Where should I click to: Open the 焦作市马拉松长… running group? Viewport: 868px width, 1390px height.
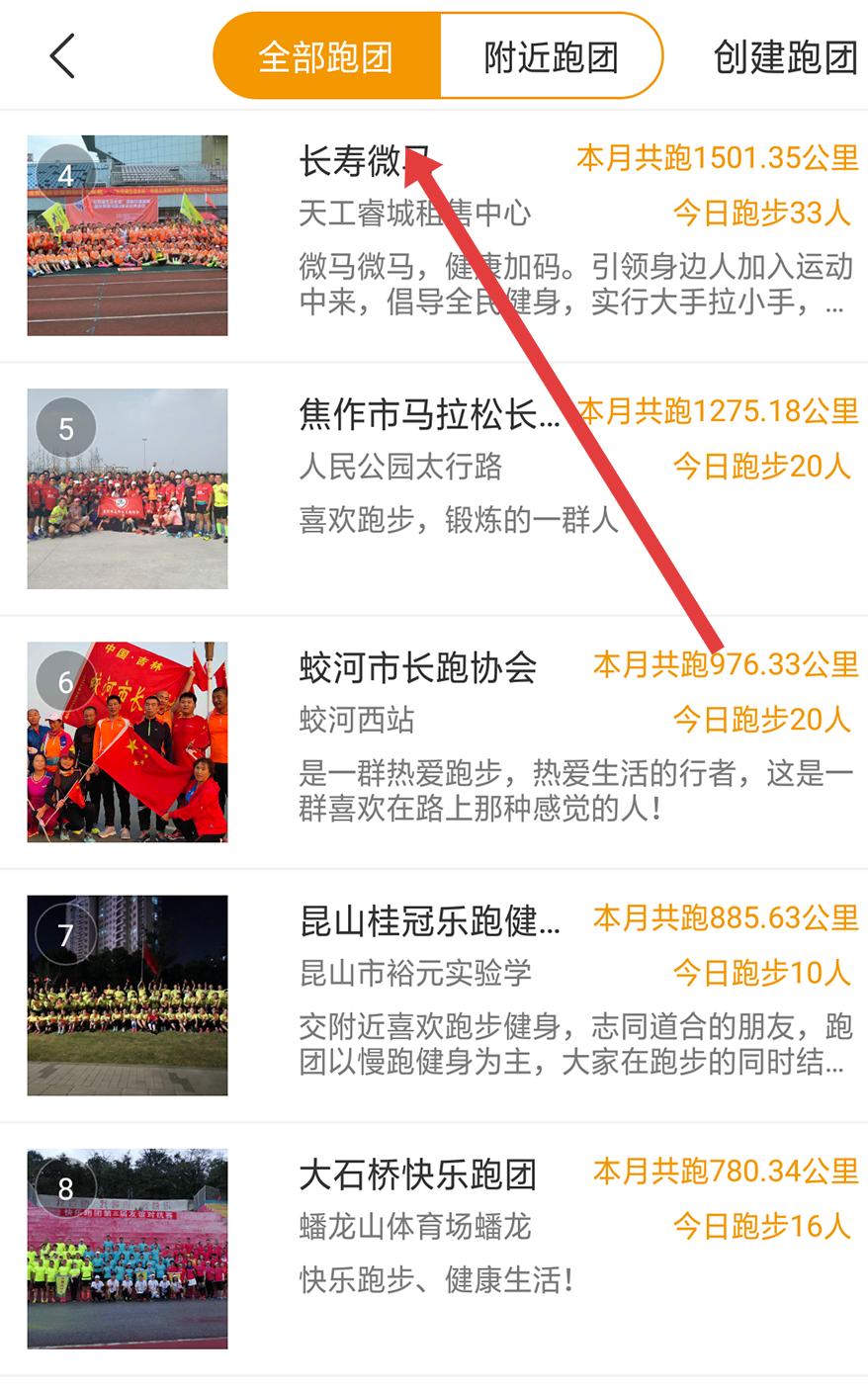pos(429,415)
